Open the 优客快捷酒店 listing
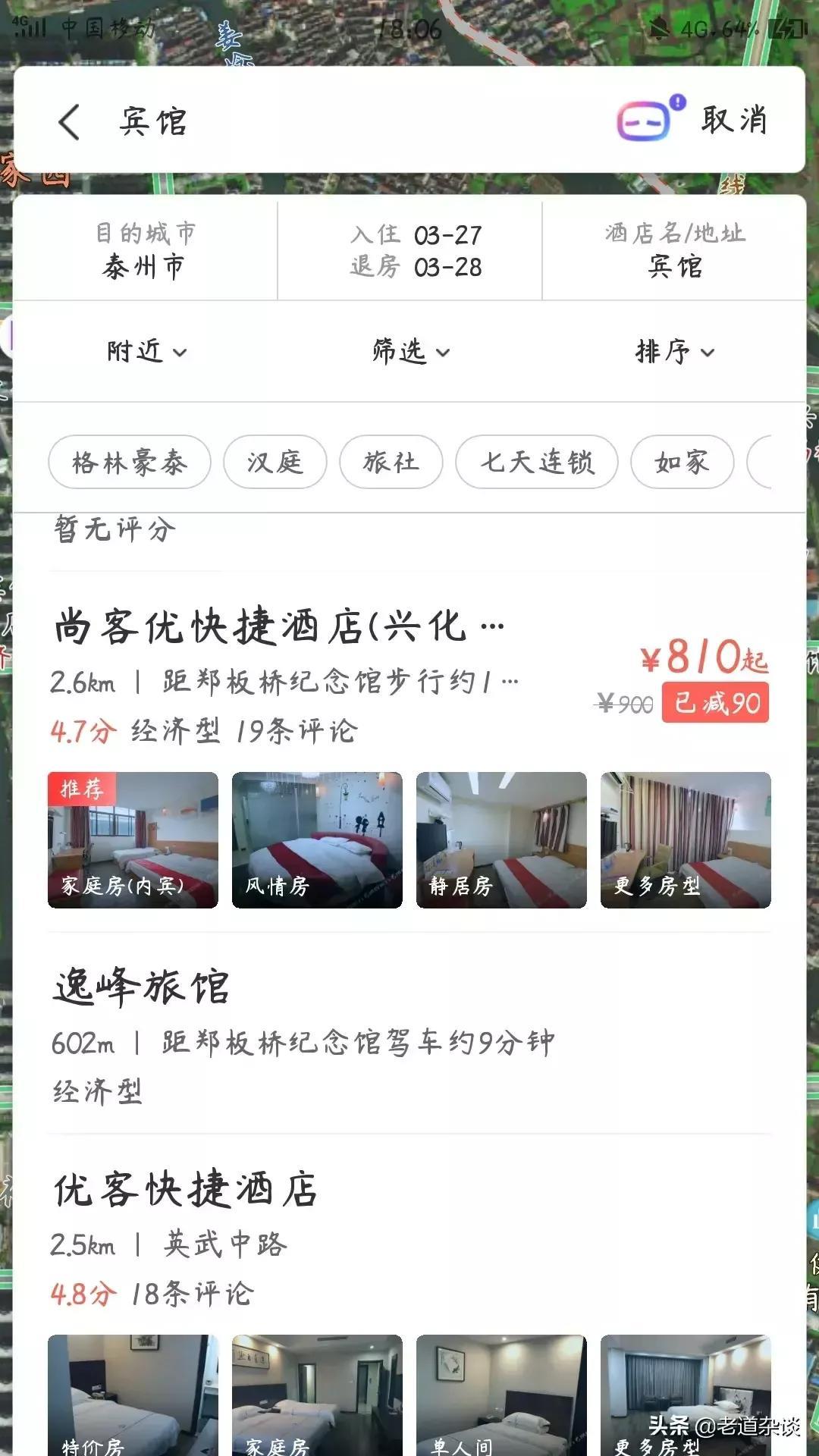Image resolution: width=819 pixels, height=1456 pixels. (x=185, y=1189)
